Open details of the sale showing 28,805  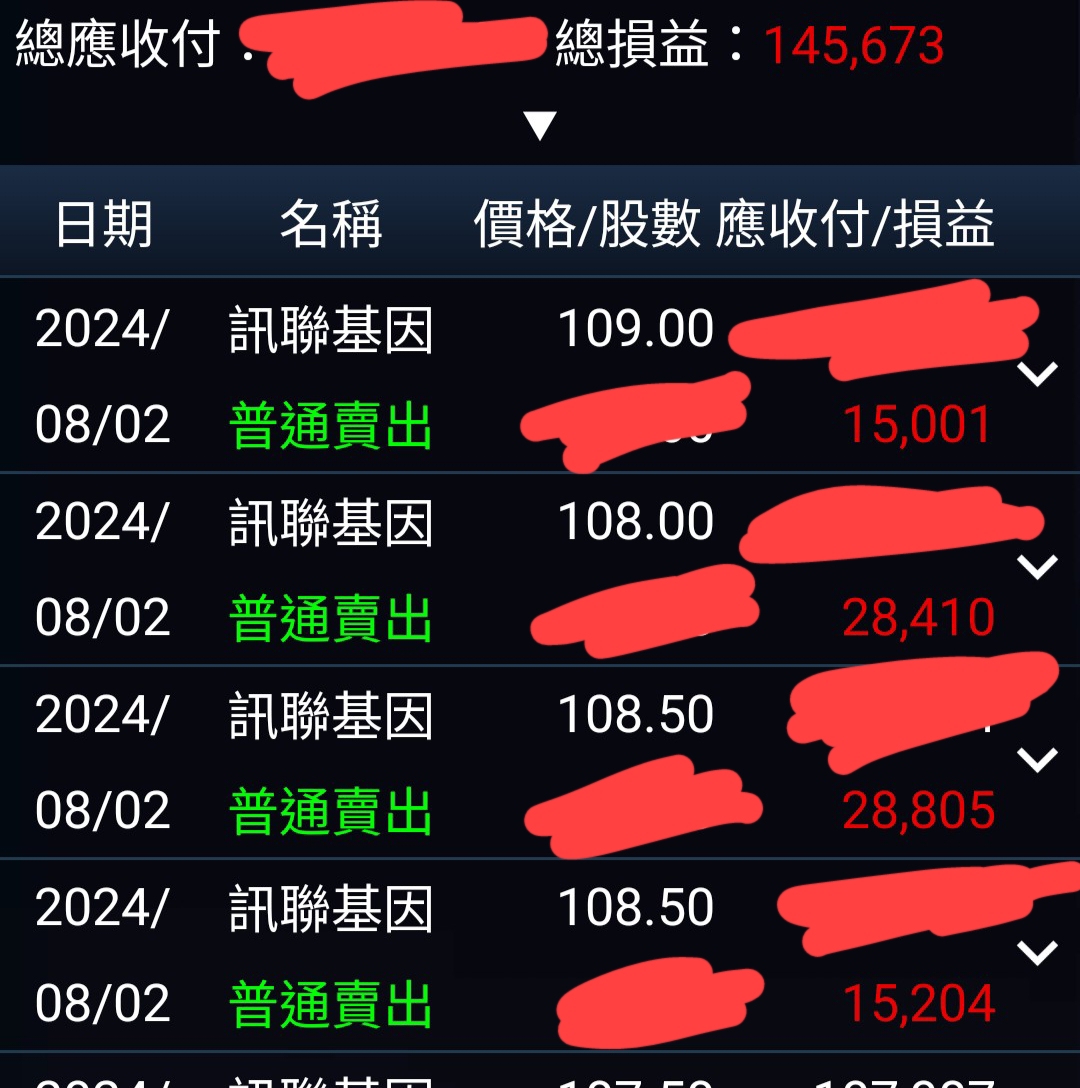pos(1037,760)
